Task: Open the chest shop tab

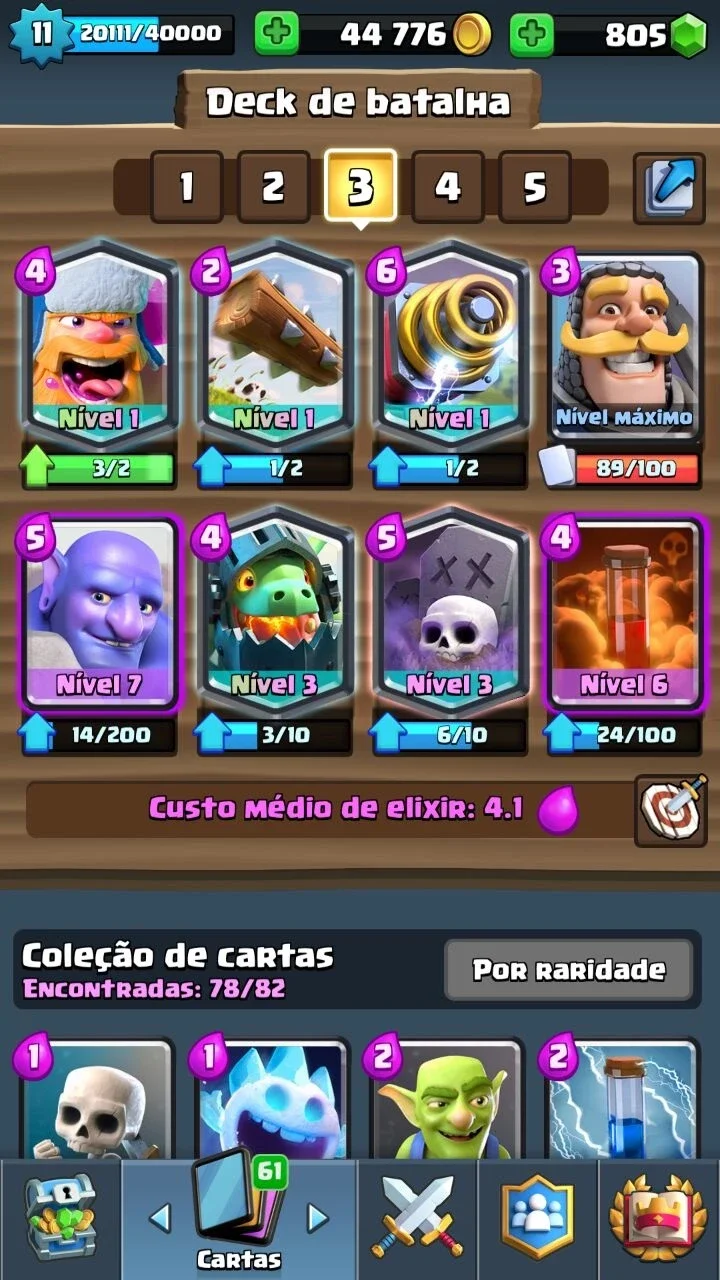Action: point(60,1219)
